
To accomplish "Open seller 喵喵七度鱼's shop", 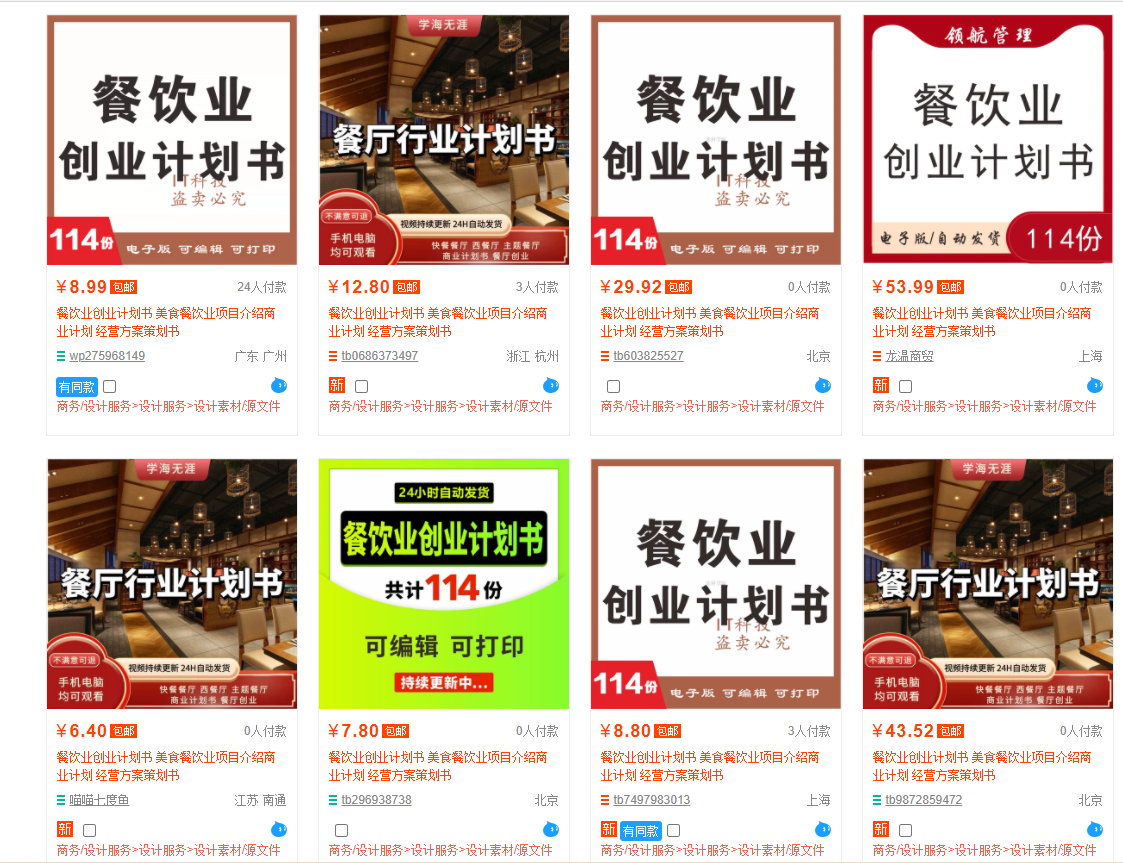I will coord(99,800).
